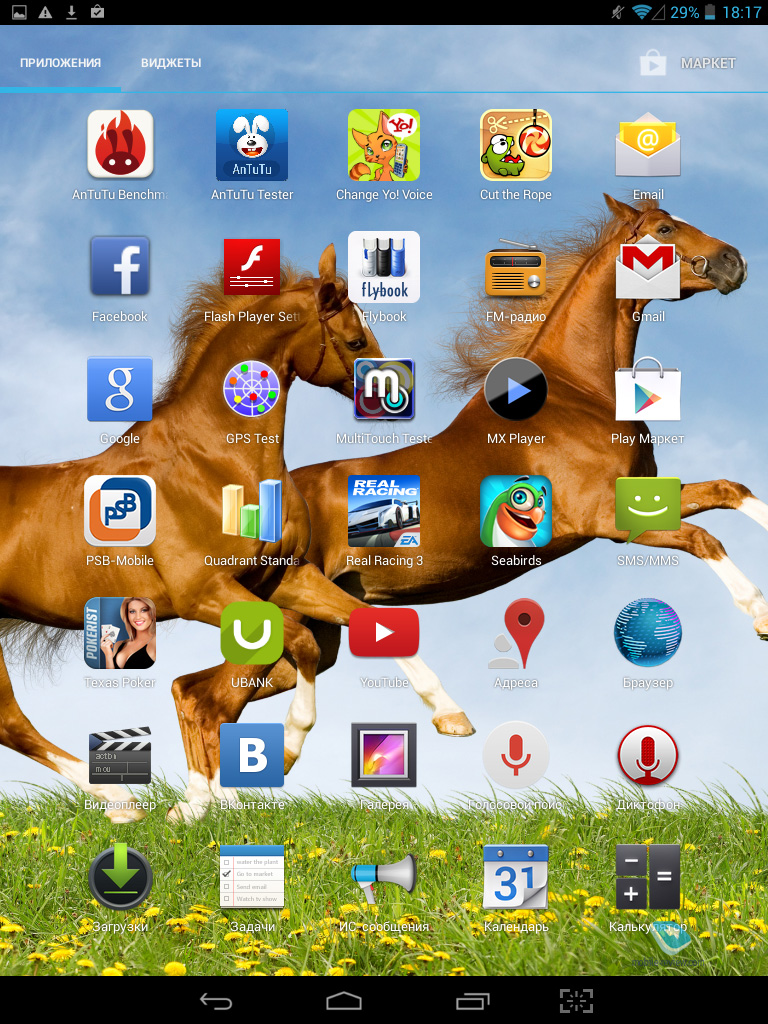Open Вконтакте app
Viewport: 768px width, 1024px height.
click(x=252, y=755)
